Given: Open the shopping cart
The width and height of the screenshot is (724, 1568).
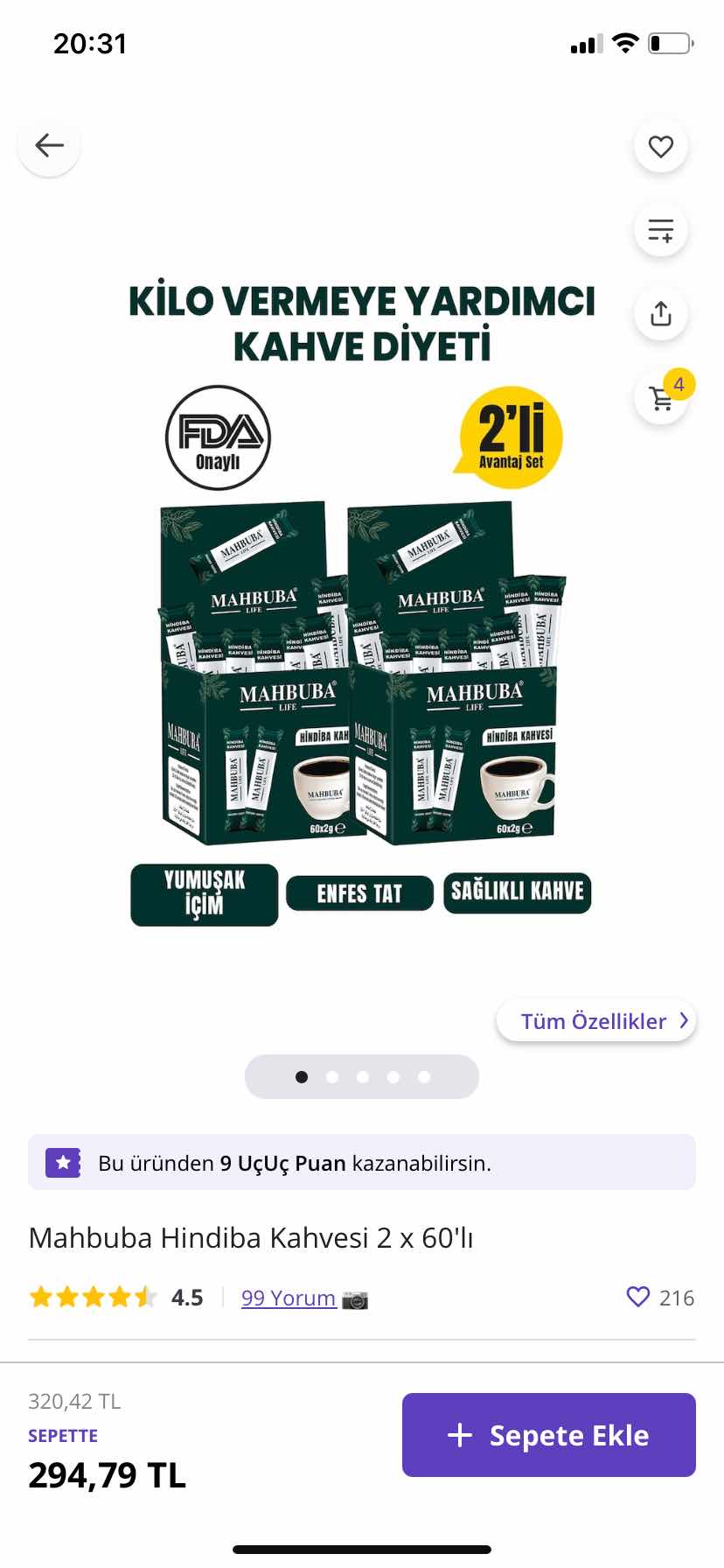Looking at the screenshot, I should 662,398.
